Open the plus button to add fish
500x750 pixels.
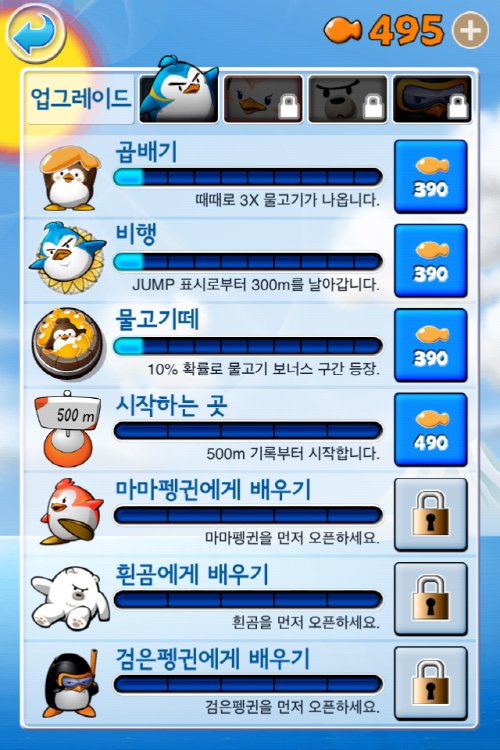coord(470,30)
